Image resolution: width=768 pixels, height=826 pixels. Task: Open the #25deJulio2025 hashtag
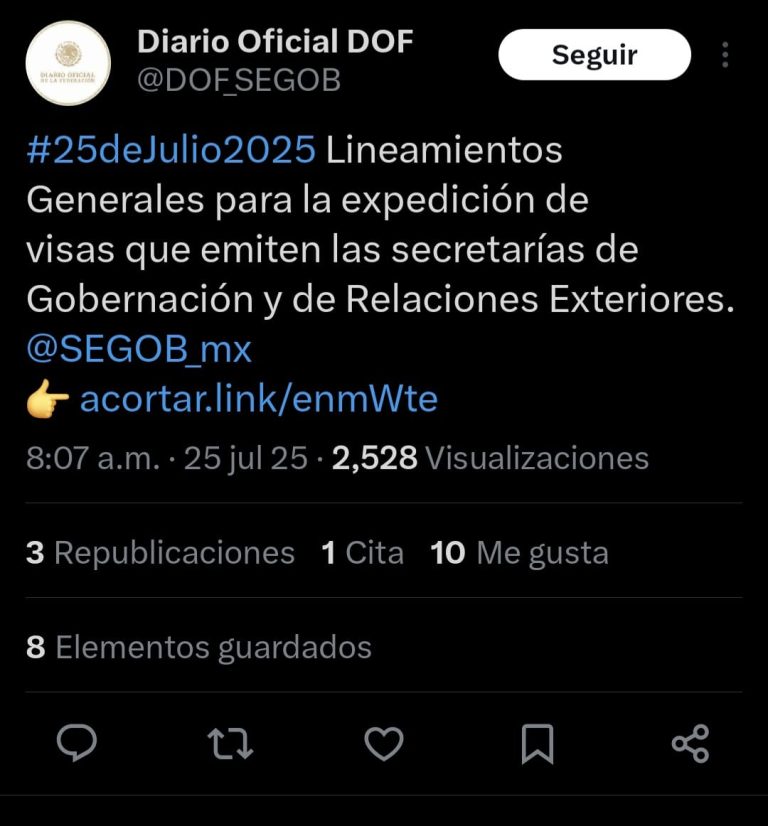(x=172, y=151)
